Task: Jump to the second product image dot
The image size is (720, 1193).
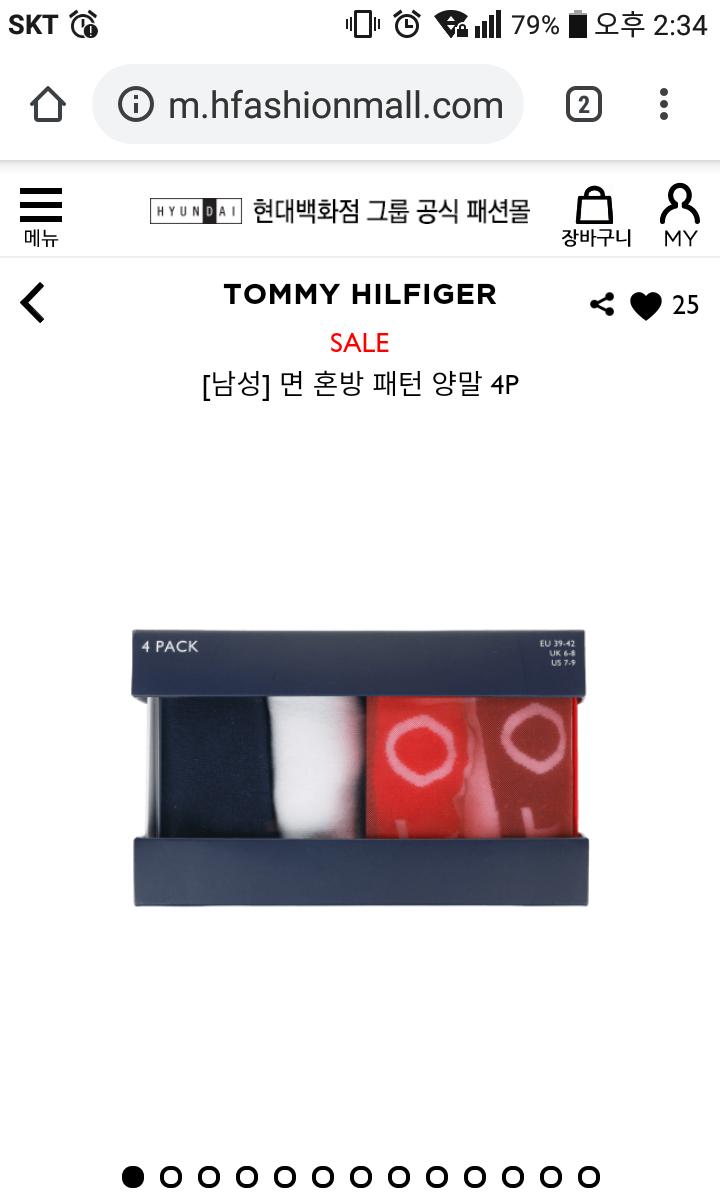Action: (x=171, y=1177)
